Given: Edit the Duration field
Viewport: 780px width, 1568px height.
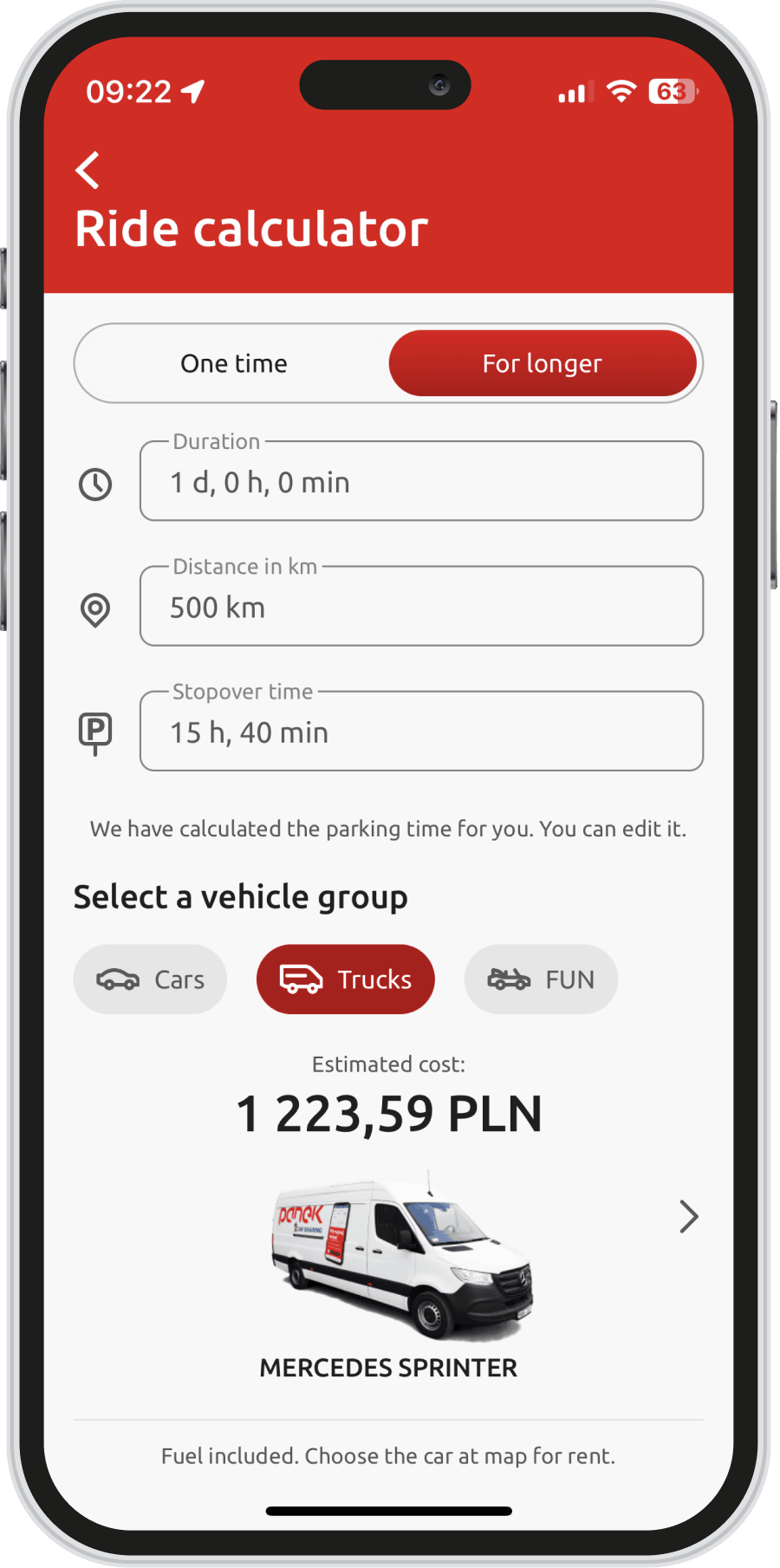Looking at the screenshot, I should click(421, 482).
